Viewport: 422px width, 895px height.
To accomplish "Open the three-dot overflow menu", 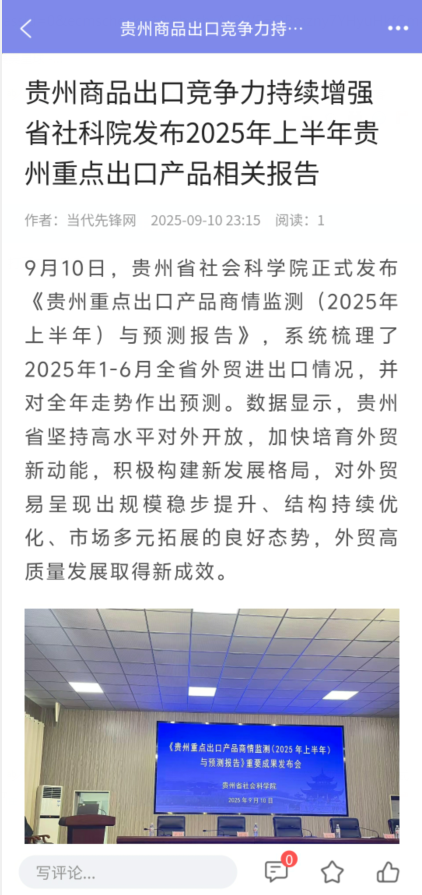I will pos(397,29).
